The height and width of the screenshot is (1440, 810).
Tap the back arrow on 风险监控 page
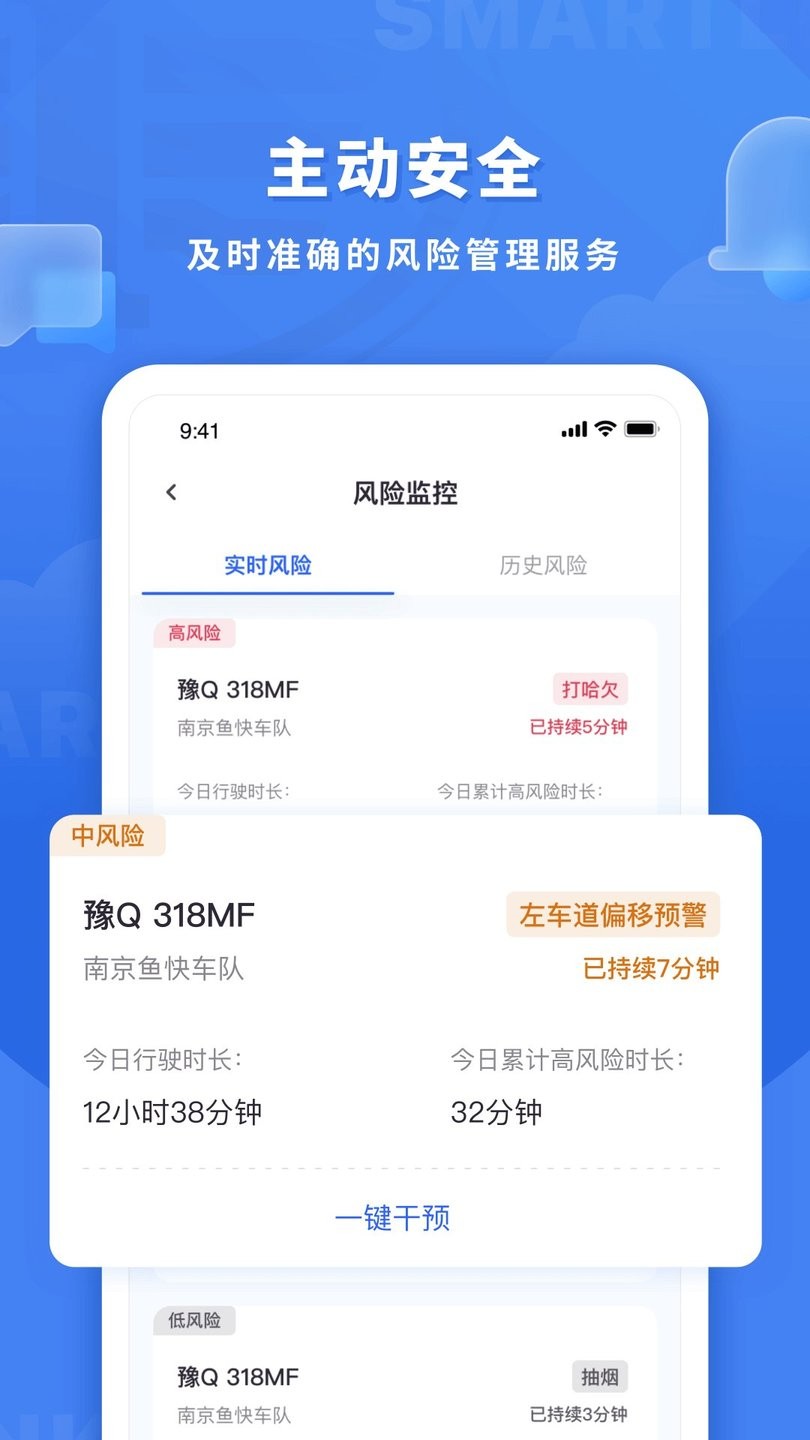[170, 492]
